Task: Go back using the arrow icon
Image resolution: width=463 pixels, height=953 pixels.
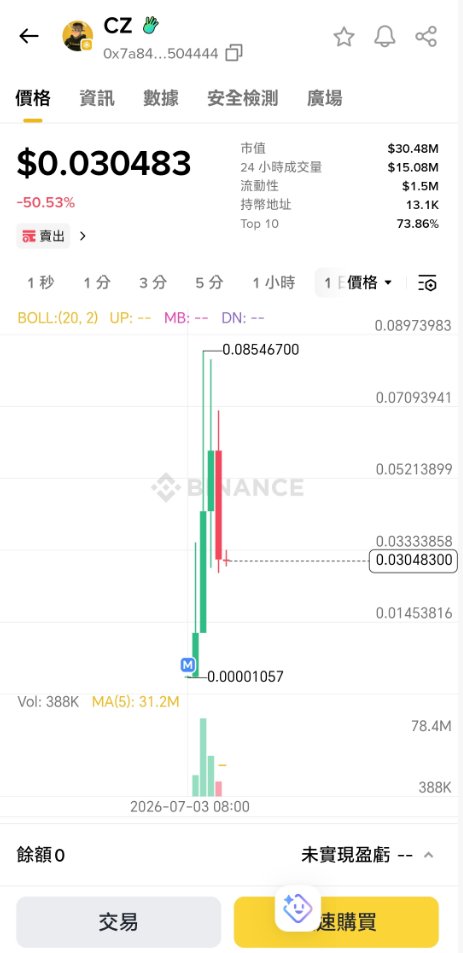Action: (x=29, y=36)
